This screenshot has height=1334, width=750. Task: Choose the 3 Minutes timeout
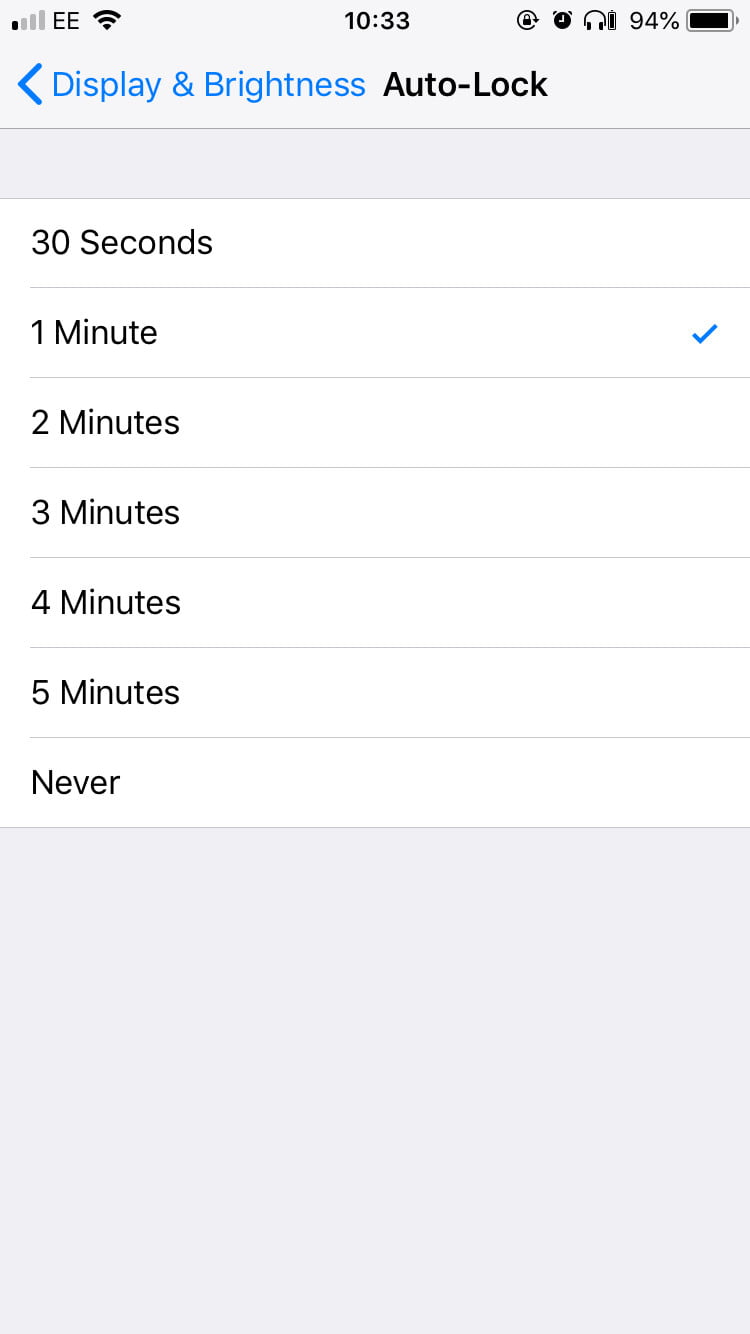click(x=105, y=512)
